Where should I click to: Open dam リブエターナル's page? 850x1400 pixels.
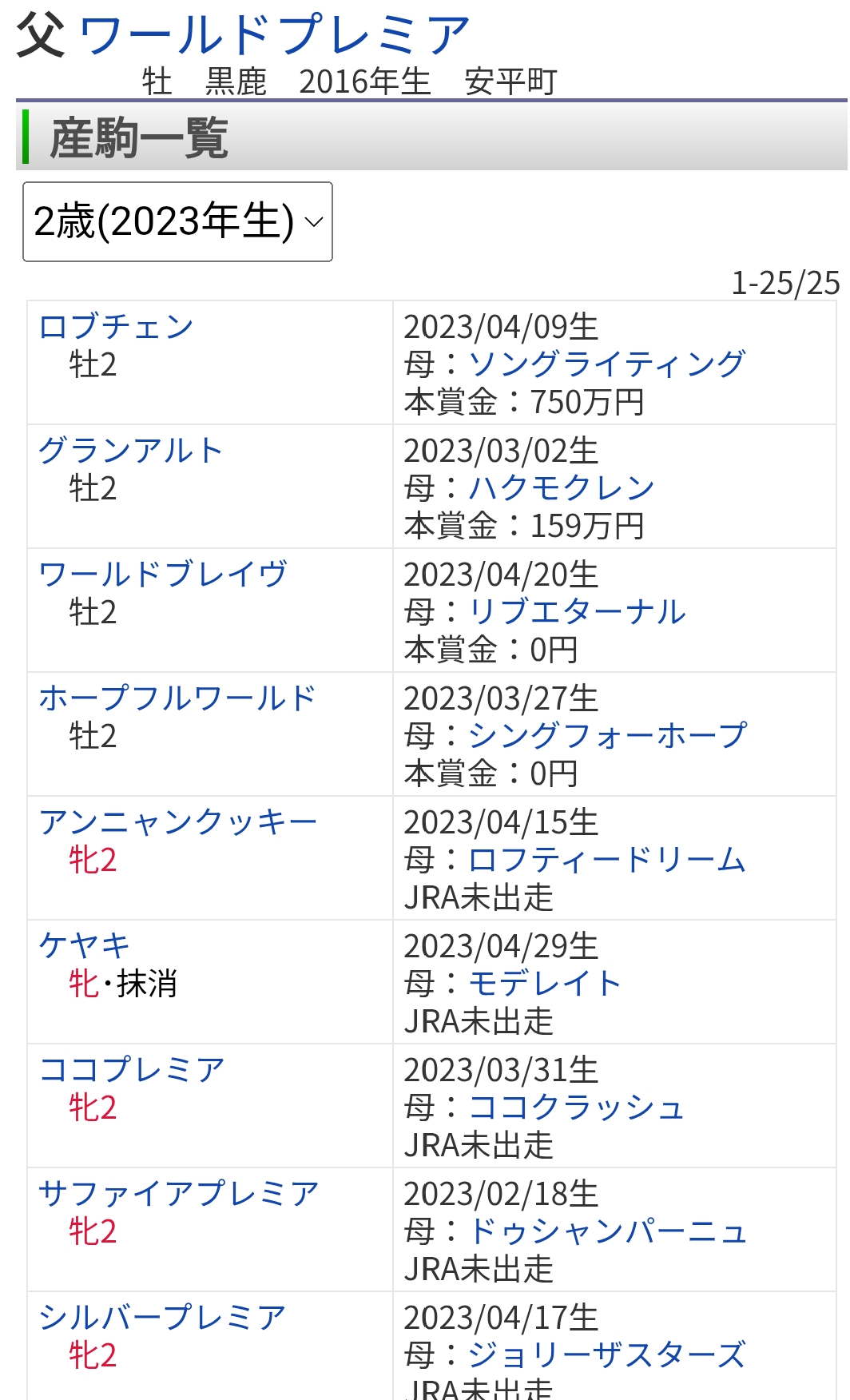tap(576, 611)
